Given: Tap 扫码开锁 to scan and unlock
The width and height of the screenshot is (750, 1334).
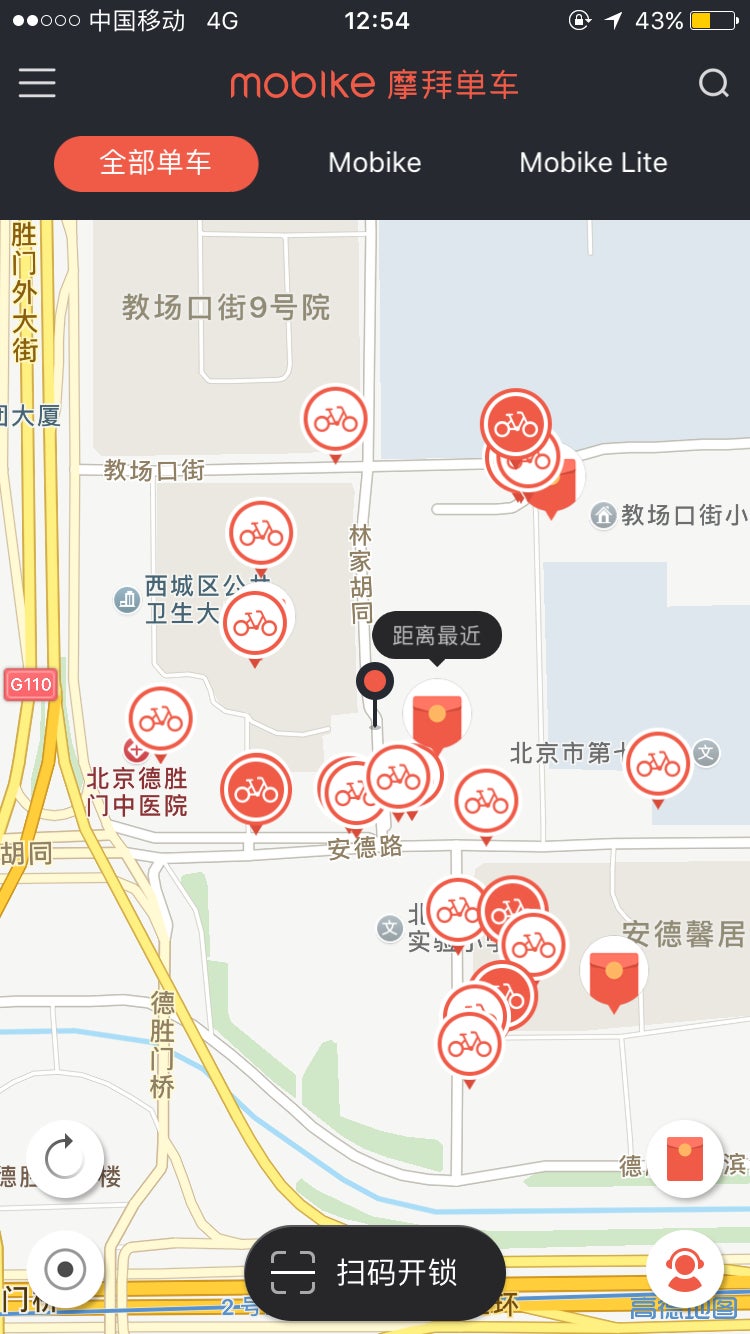Looking at the screenshot, I should [x=375, y=1273].
